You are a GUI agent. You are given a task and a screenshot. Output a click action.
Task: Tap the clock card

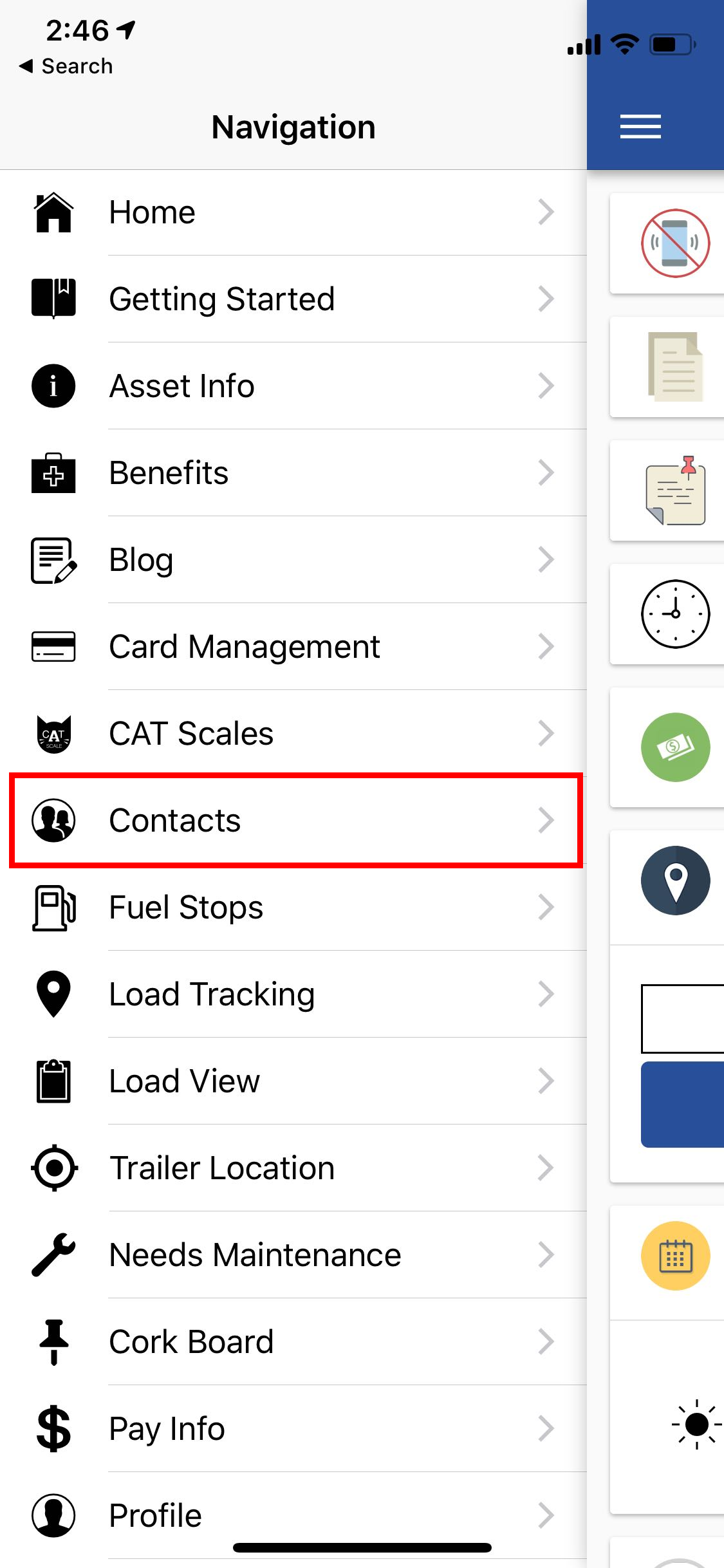click(667, 614)
